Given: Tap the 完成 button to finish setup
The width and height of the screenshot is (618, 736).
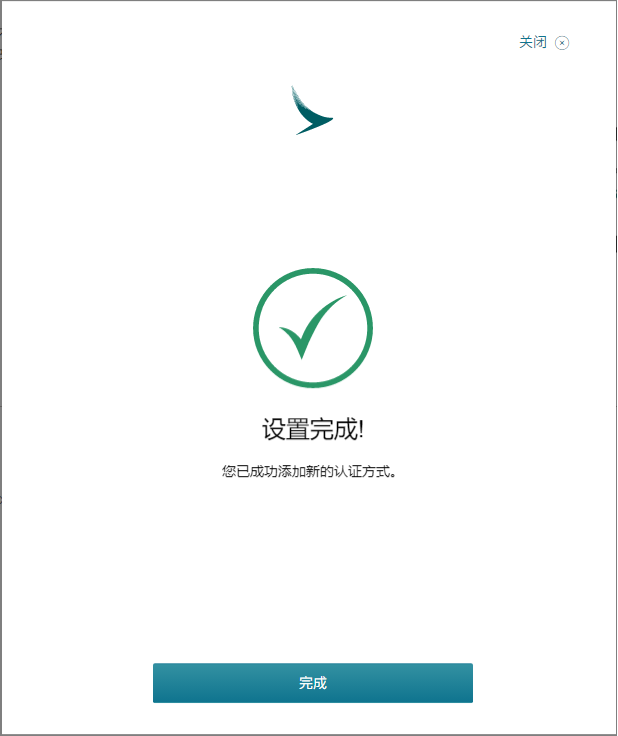Looking at the screenshot, I should tap(312, 683).
